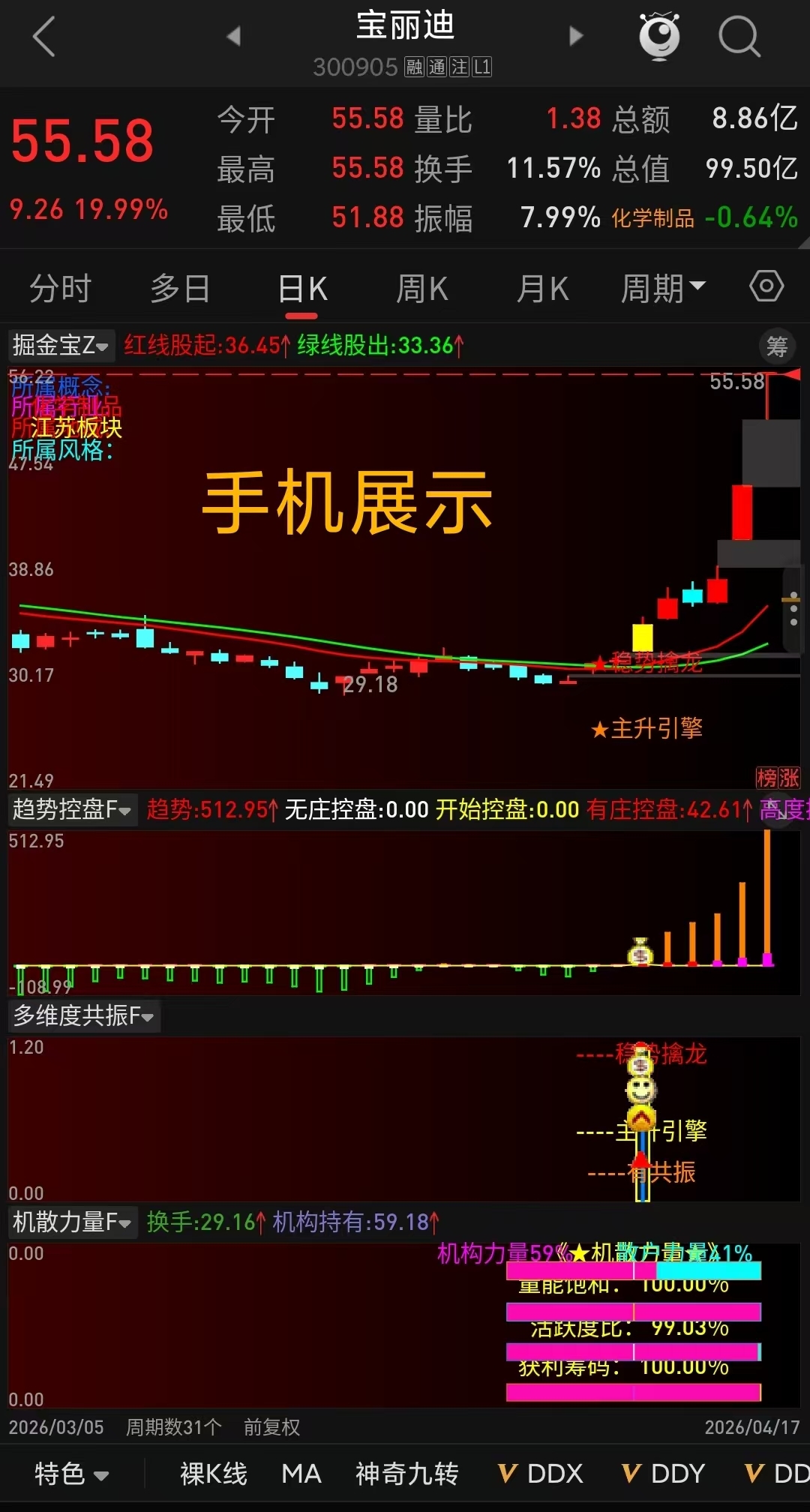The image size is (810, 1512).
Task: Open stock search magnifier
Action: (x=739, y=36)
